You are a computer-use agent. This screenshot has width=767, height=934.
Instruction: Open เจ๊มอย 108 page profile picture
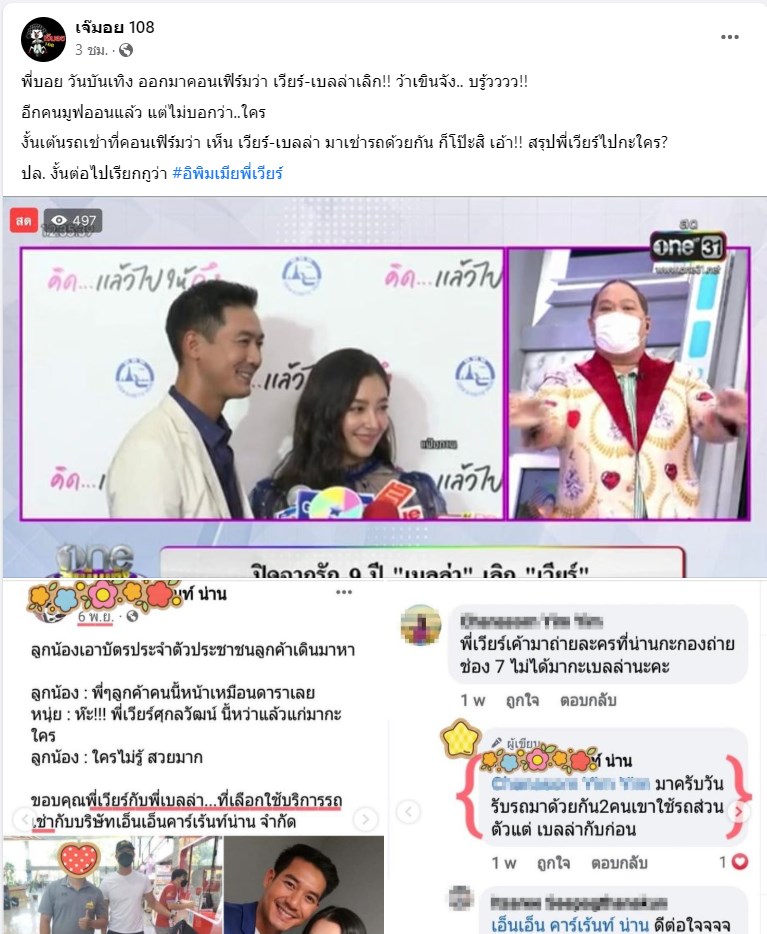point(43,38)
